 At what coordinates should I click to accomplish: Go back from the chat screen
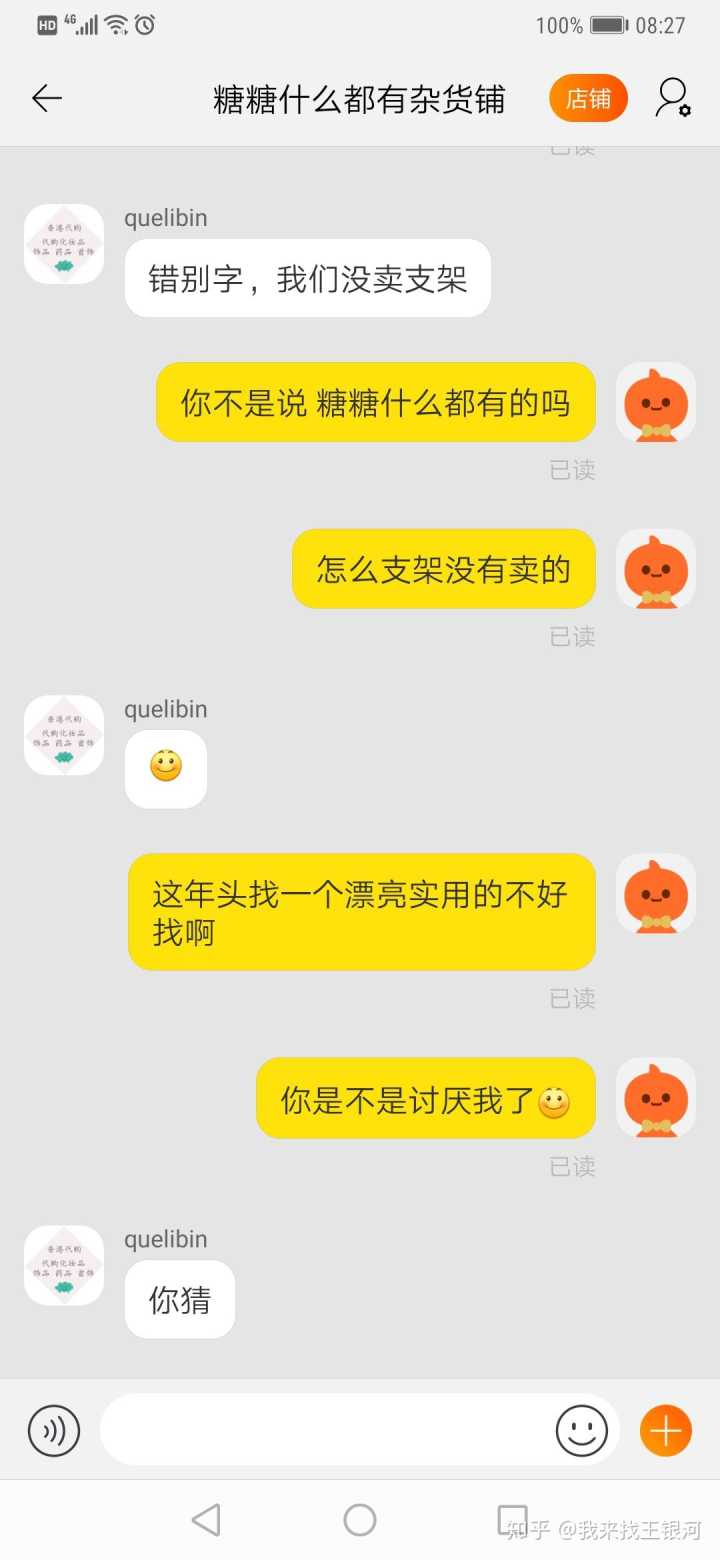pos(46,98)
